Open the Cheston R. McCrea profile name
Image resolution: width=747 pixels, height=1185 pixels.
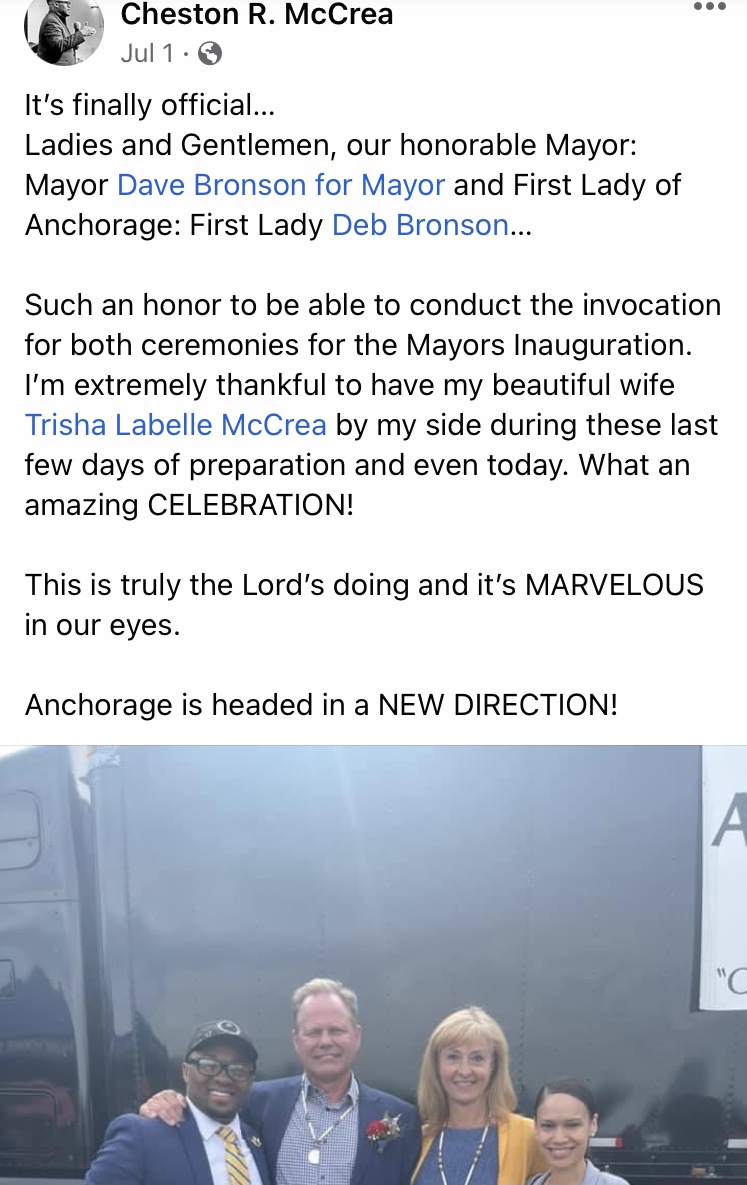(256, 15)
